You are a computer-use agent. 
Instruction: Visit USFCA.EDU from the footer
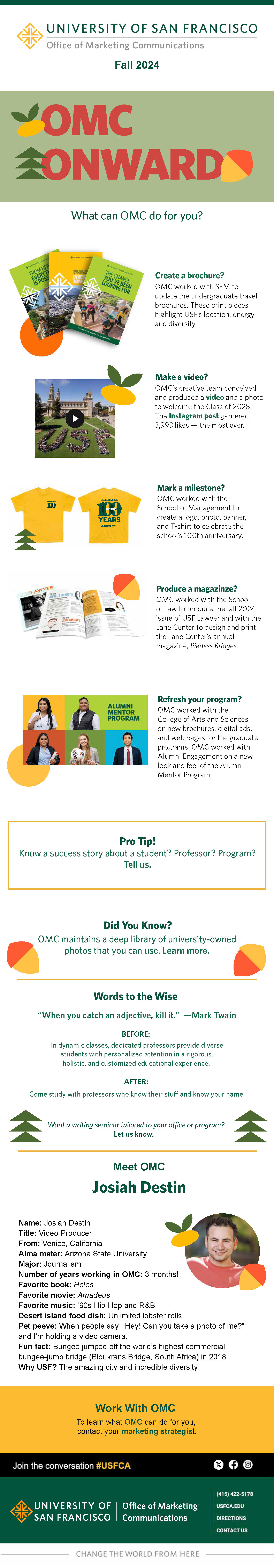click(x=230, y=1506)
